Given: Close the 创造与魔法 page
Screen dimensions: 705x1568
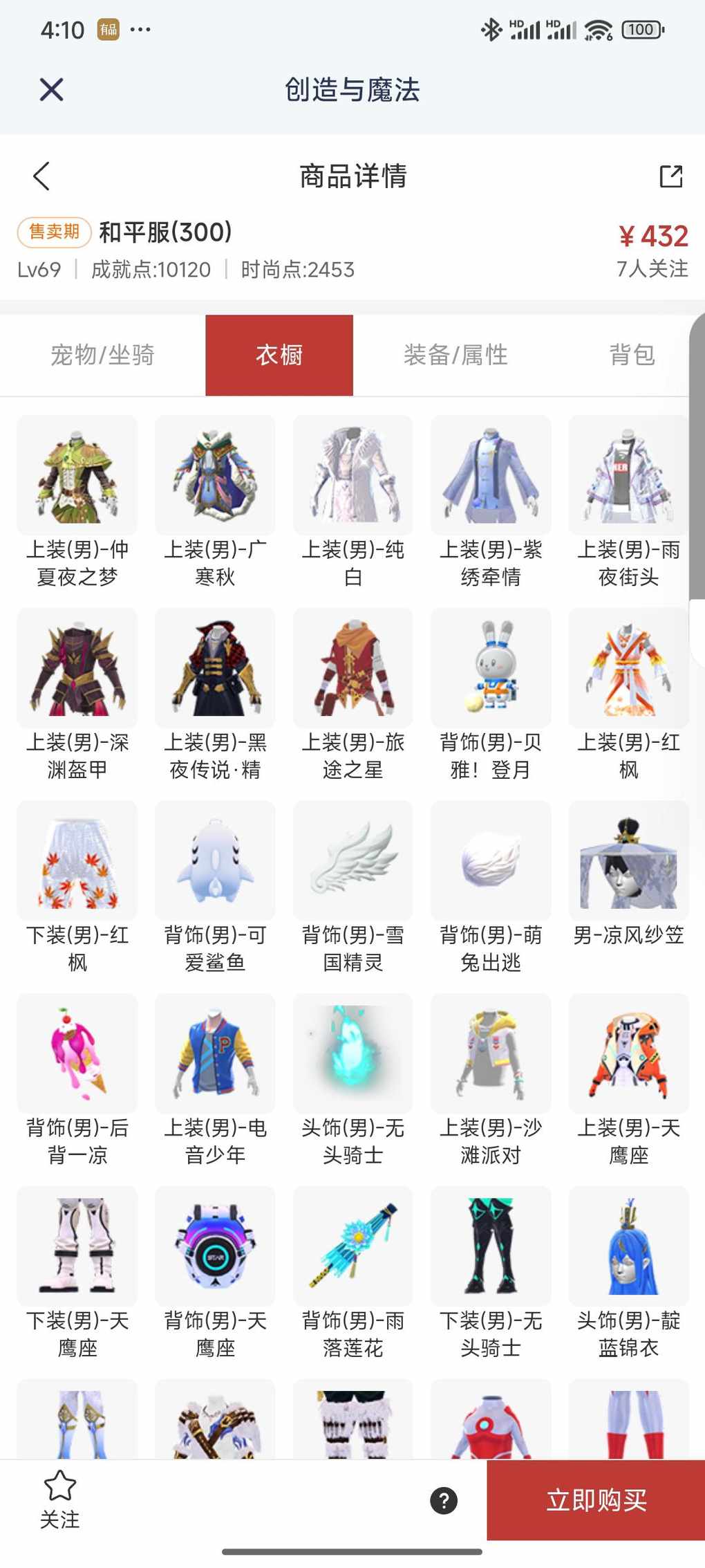Looking at the screenshot, I should tap(52, 89).
